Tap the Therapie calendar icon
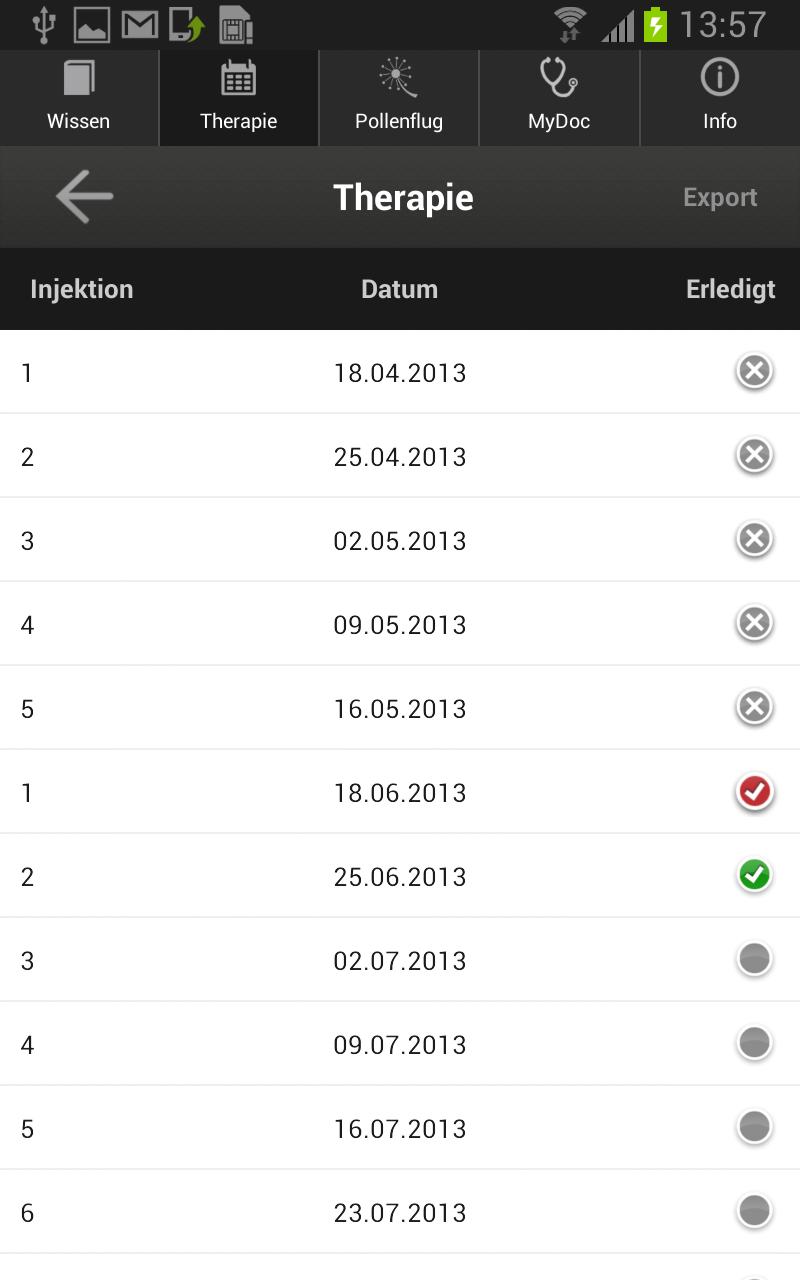Viewport: 800px width, 1280px height. point(238,78)
